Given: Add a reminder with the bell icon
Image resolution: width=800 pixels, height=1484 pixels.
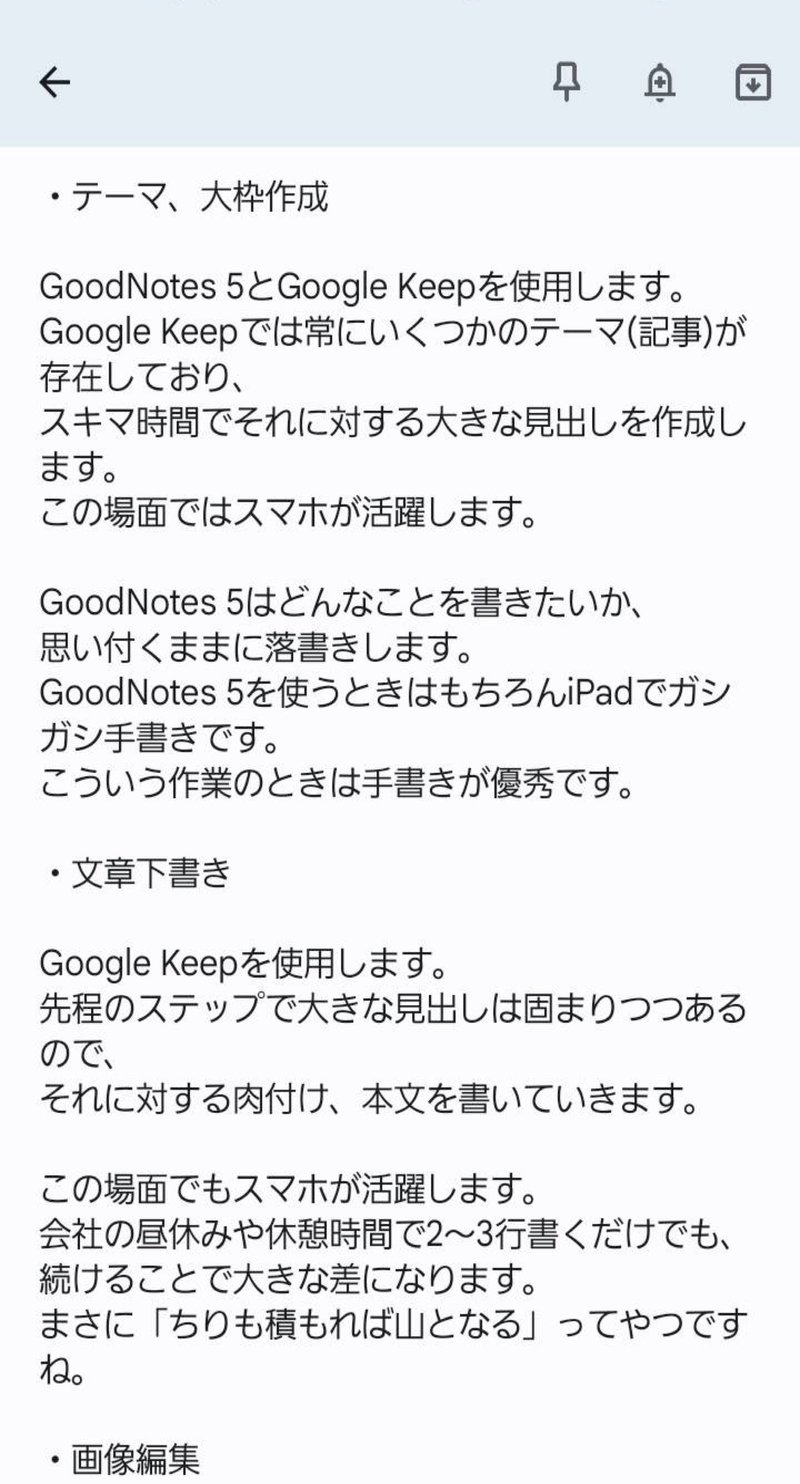Looking at the screenshot, I should pyautogui.click(x=659, y=84).
